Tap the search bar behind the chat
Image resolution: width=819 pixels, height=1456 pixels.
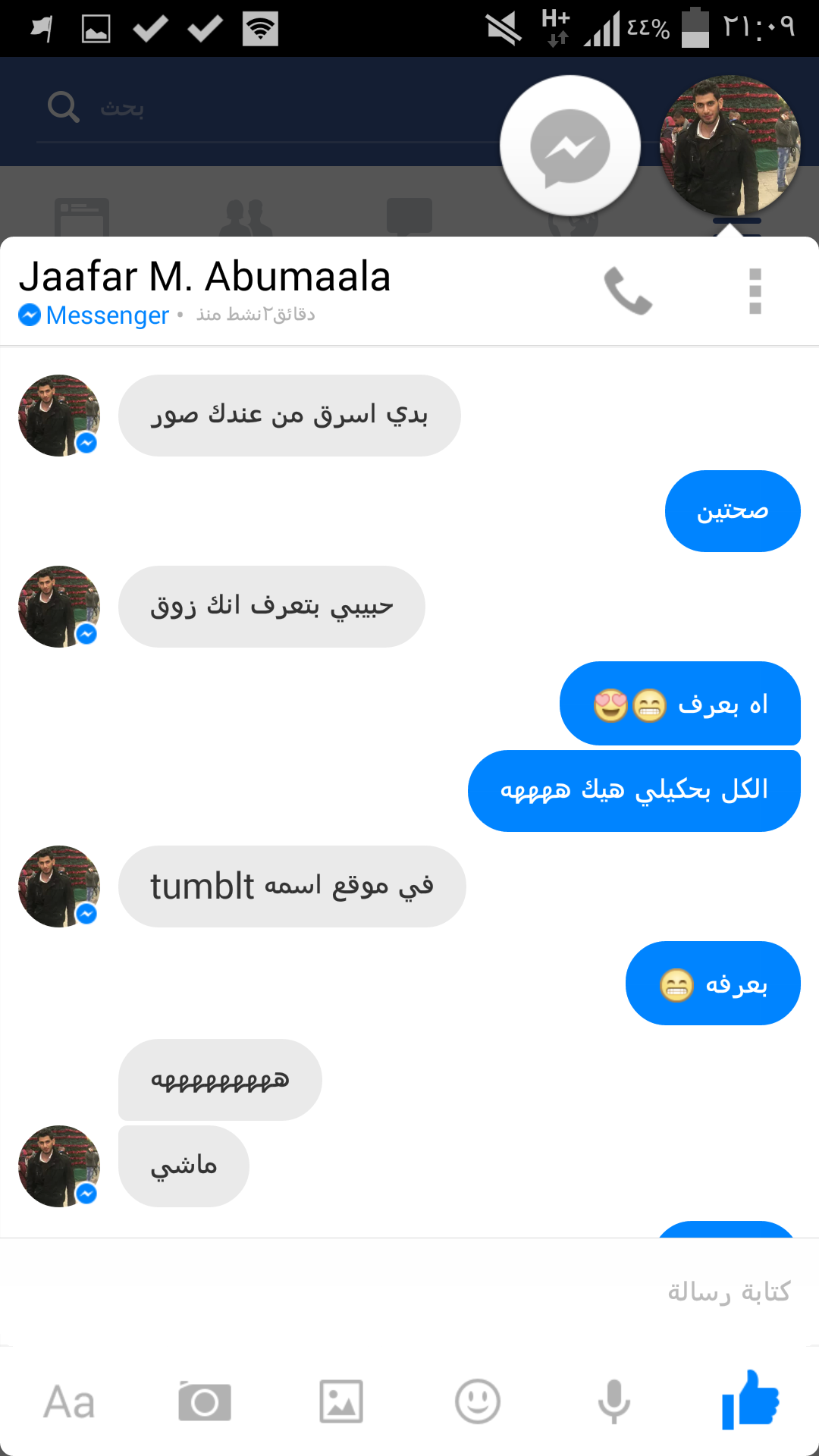(265, 108)
